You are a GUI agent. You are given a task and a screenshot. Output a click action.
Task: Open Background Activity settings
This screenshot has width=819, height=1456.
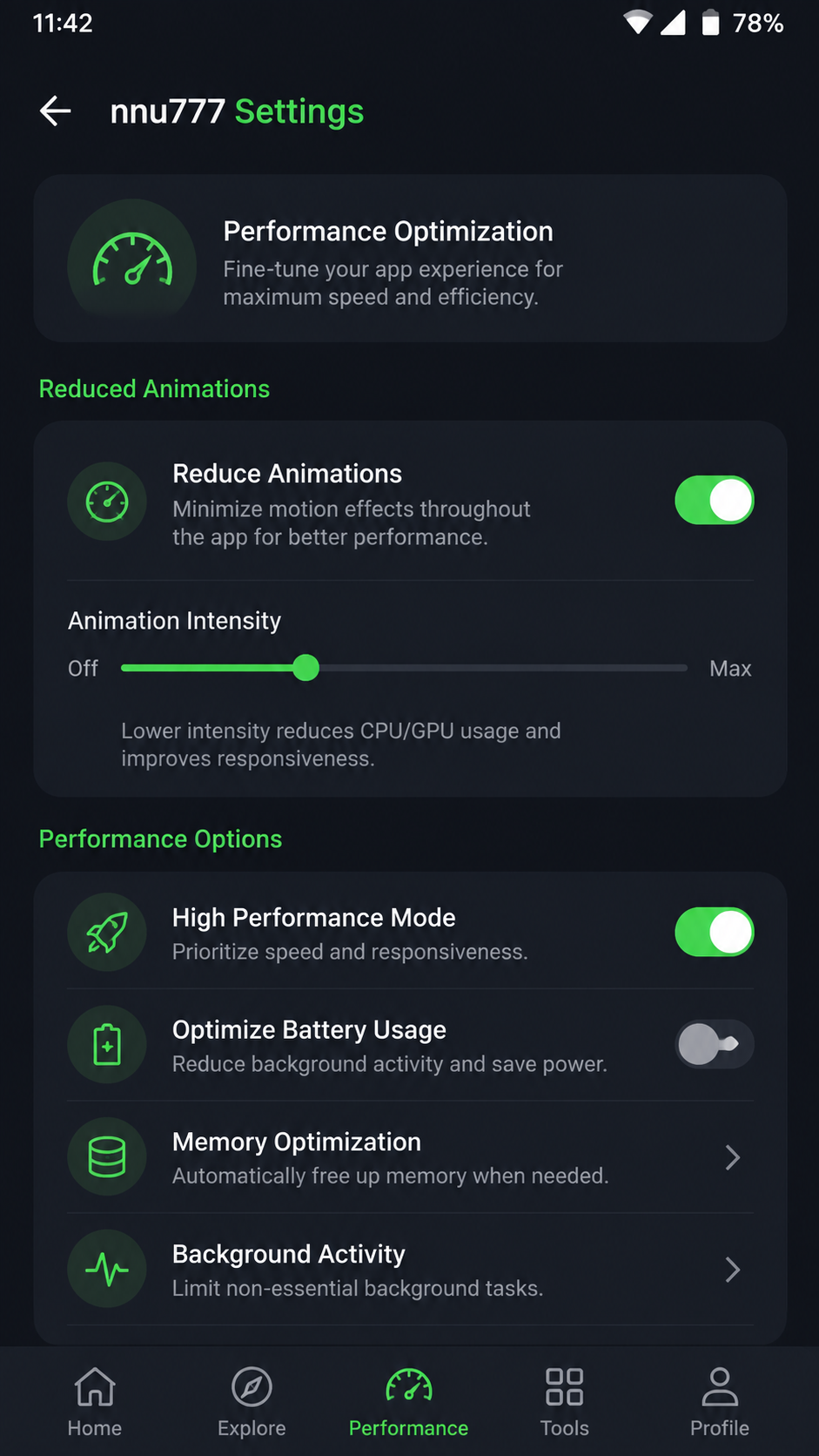pyautogui.click(x=410, y=1270)
